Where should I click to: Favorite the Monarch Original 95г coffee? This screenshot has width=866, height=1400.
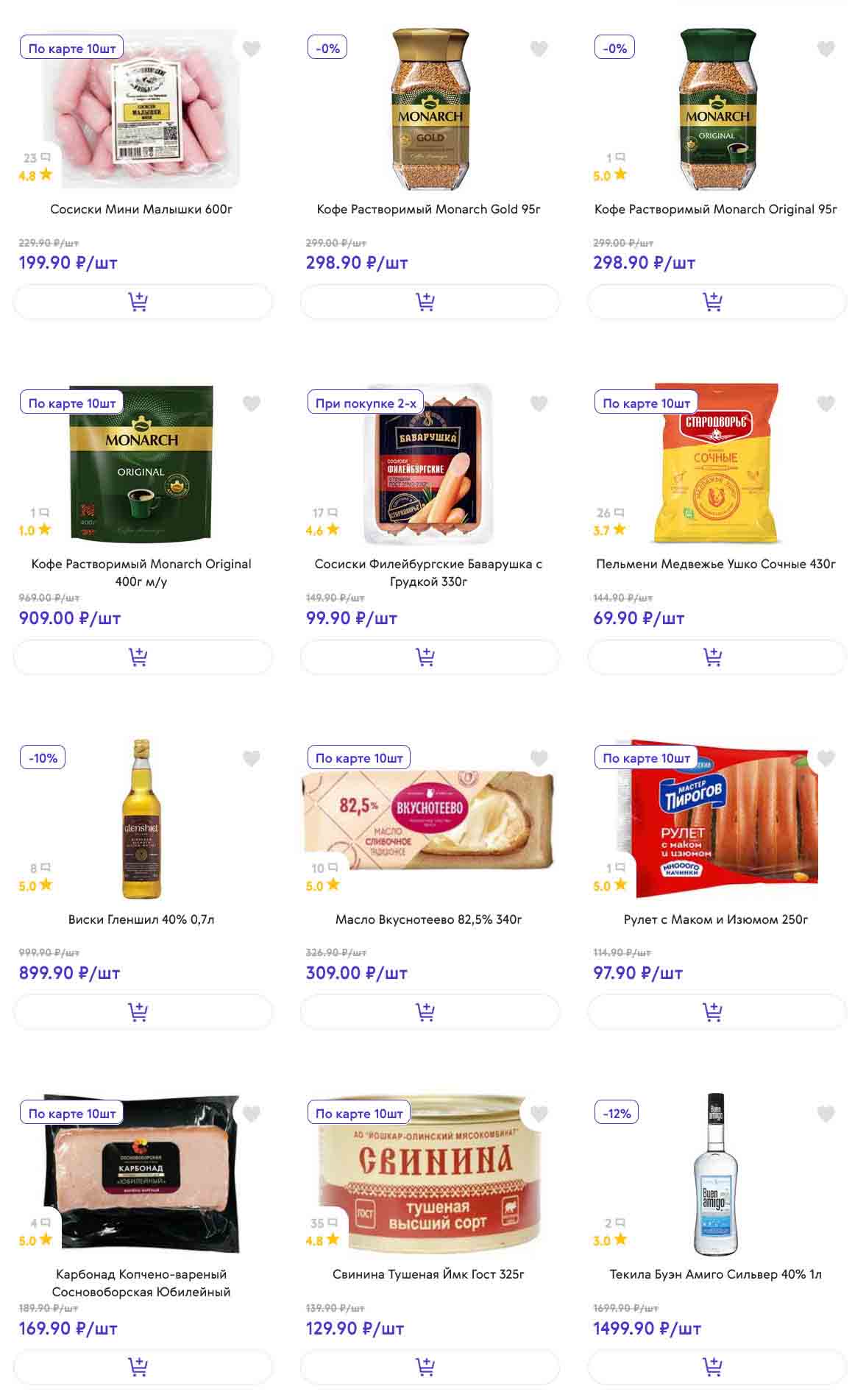[x=826, y=49]
